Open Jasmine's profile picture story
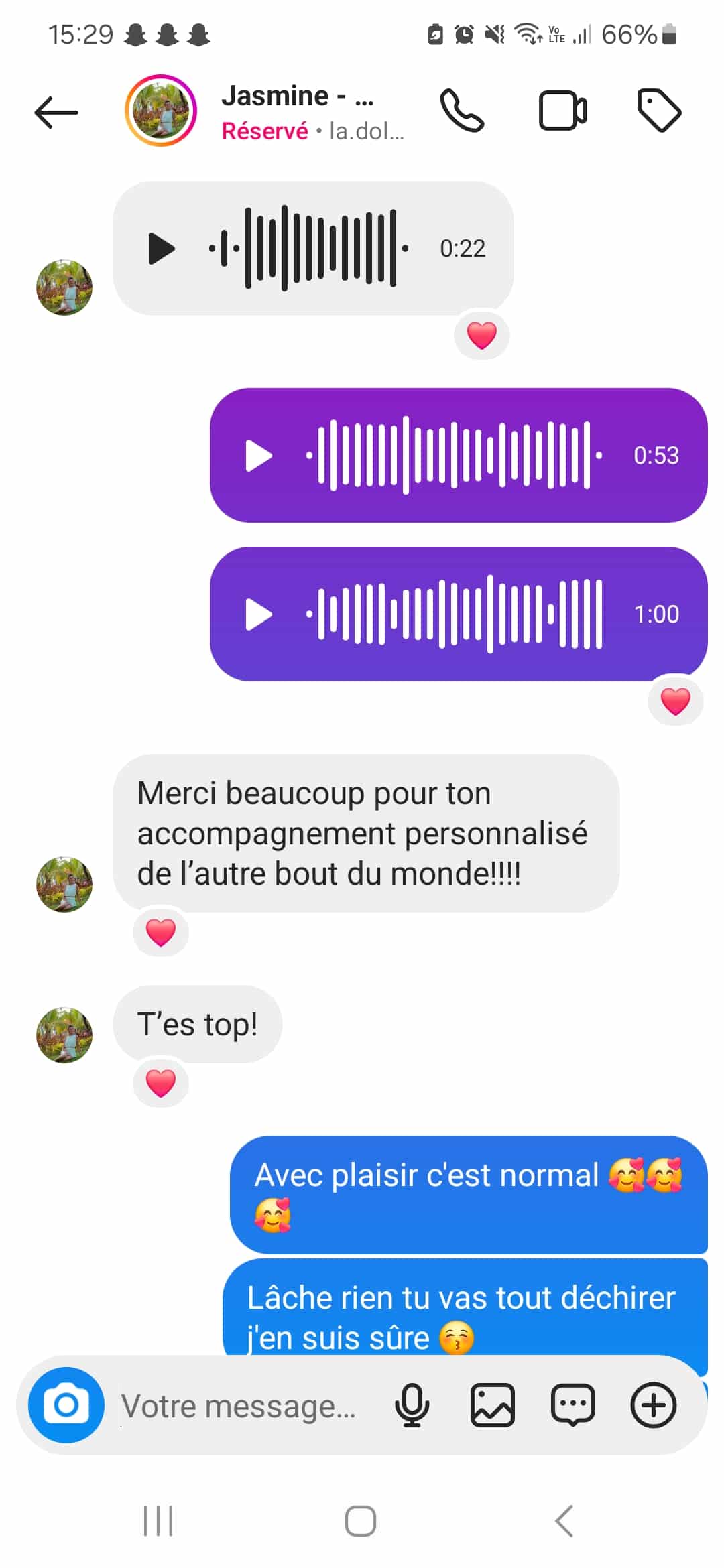This screenshot has width=724, height=1568. tap(161, 111)
